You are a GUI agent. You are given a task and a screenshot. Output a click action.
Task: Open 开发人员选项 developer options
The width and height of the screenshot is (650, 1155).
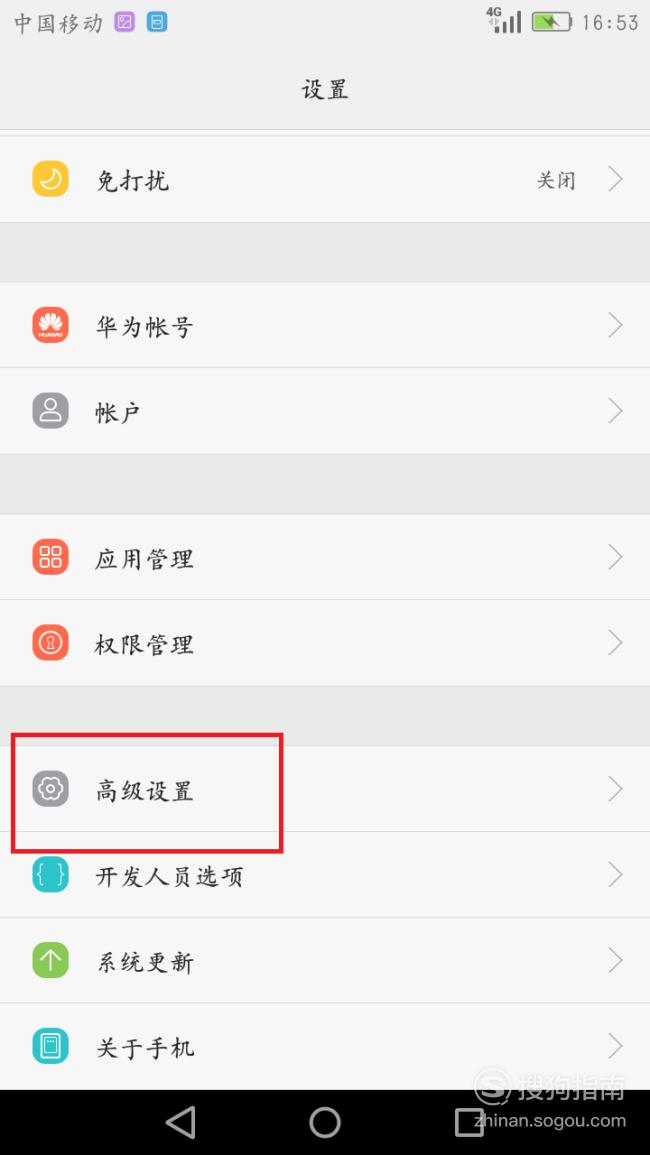point(325,875)
